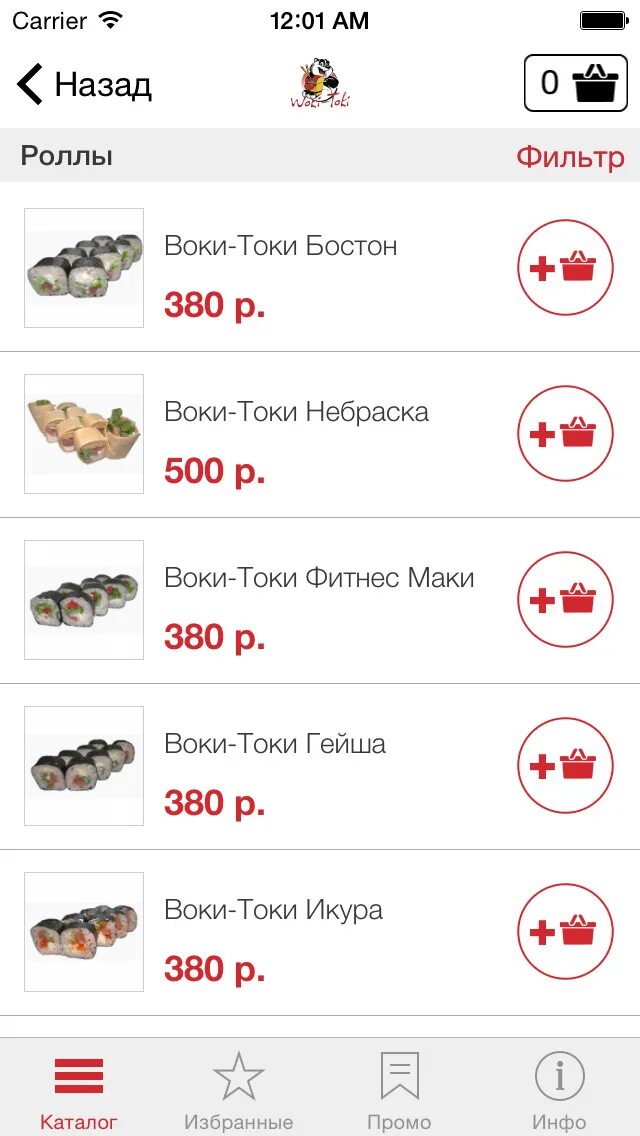
Task: Add Воки-Токи Гейша to the cart
Action: tap(564, 765)
